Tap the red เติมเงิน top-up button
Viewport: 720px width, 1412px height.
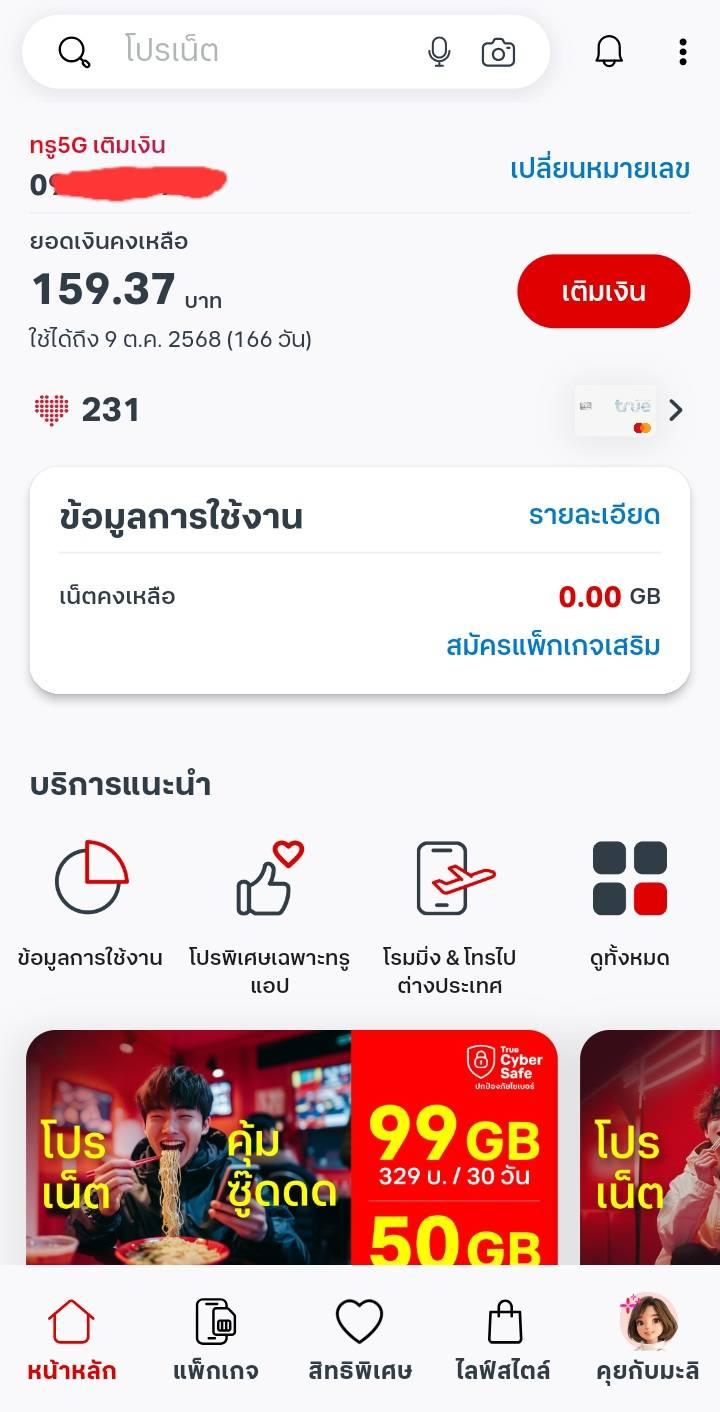pyautogui.click(x=603, y=291)
